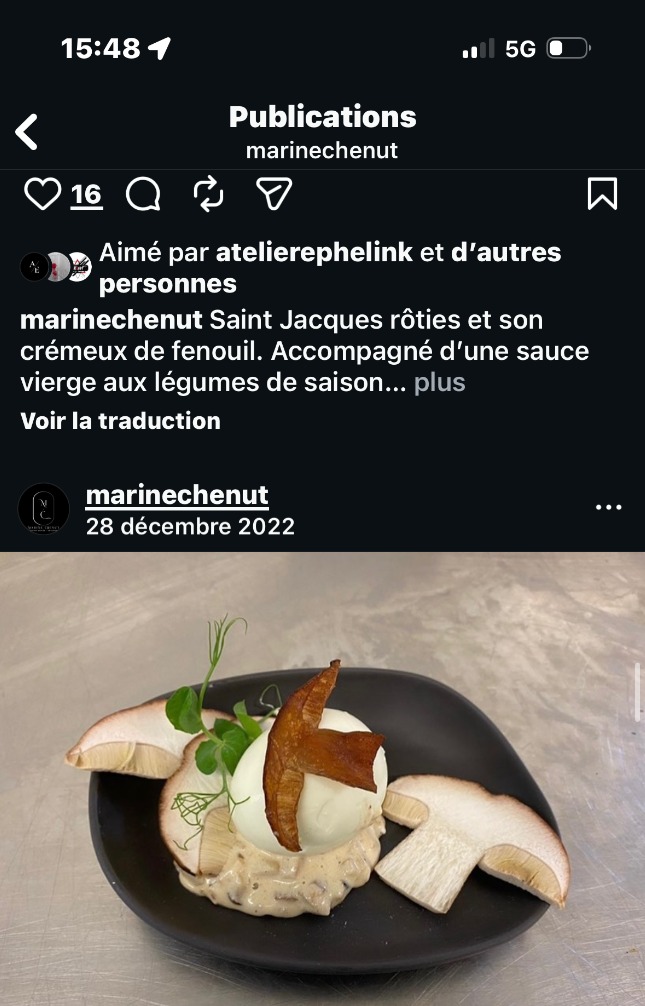645x1006 pixels.
Task: Go back using the top-left arrow
Action: (27, 132)
